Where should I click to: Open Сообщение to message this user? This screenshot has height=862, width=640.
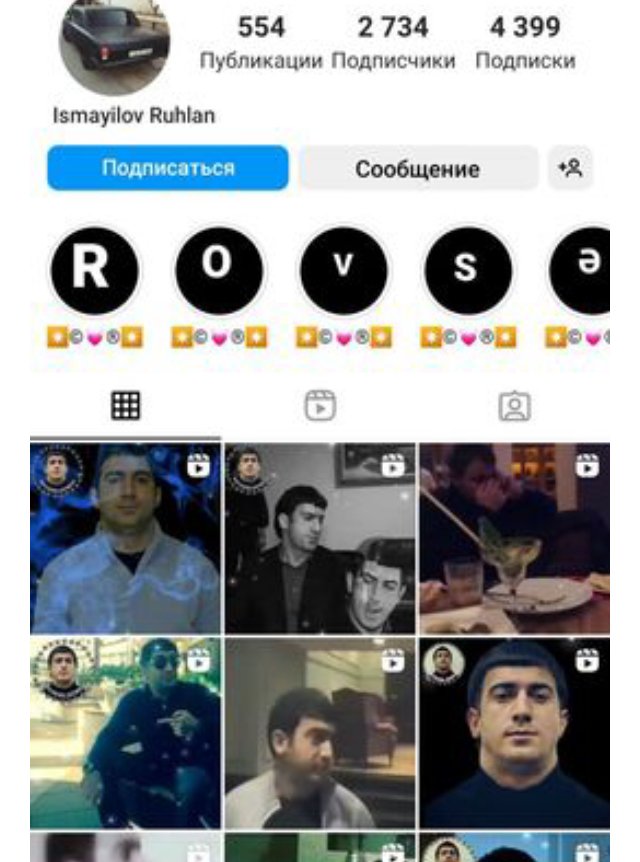[x=417, y=168]
